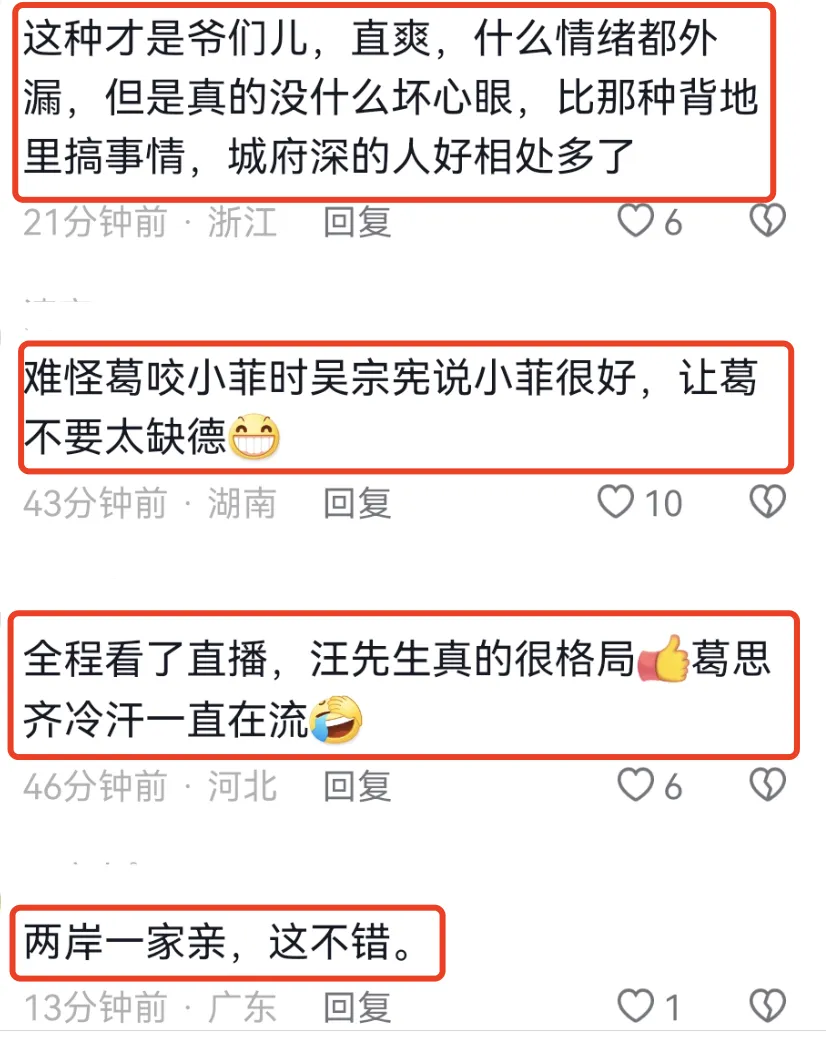Dislike the Zhejiang comment posted 21分钟前
Image resolution: width=826 pixels, height=1042 pixels.
(x=767, y=221)
